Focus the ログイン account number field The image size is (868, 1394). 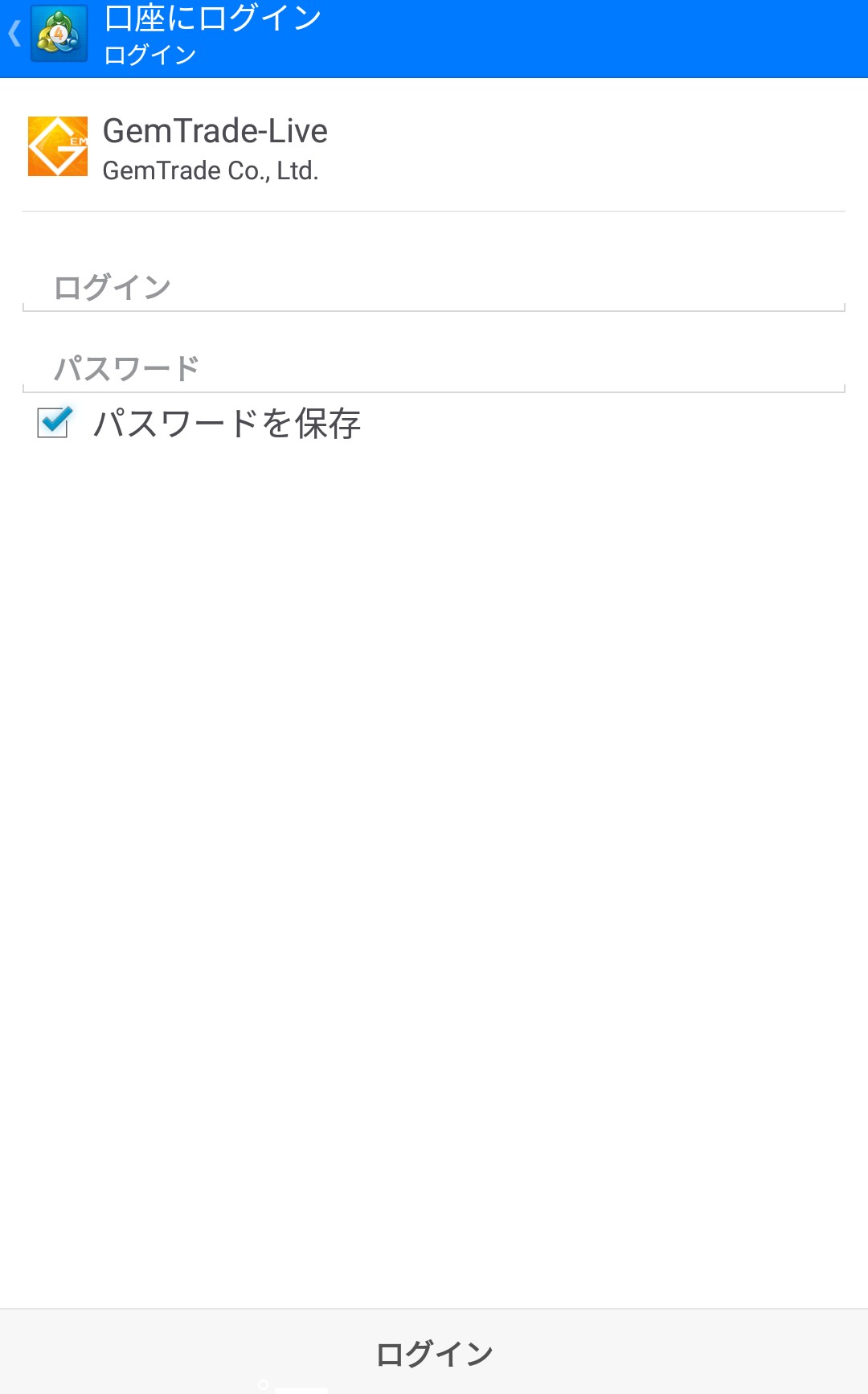[434, 287]
